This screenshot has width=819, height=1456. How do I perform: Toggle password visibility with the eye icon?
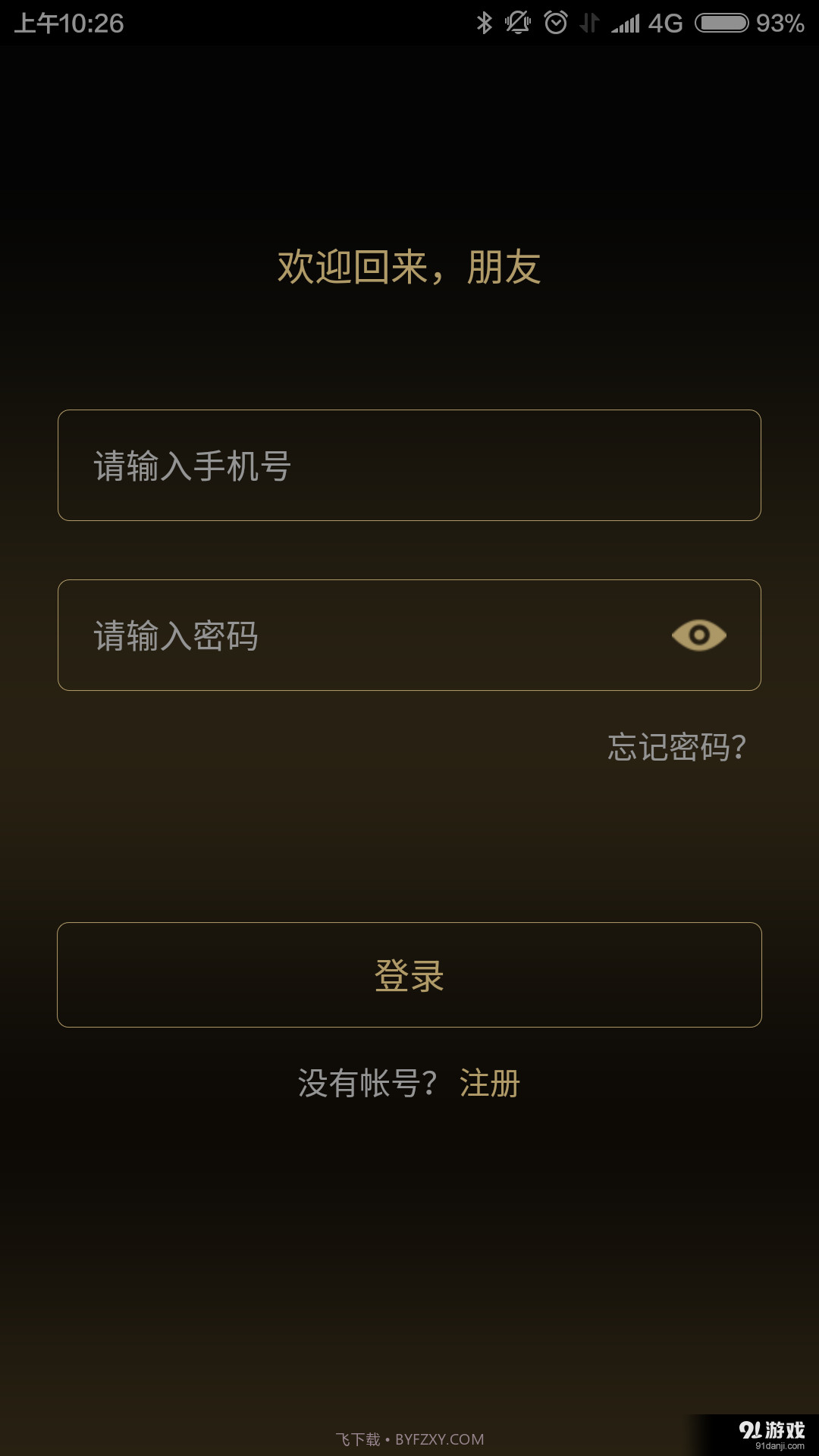[x=698, y=635]
